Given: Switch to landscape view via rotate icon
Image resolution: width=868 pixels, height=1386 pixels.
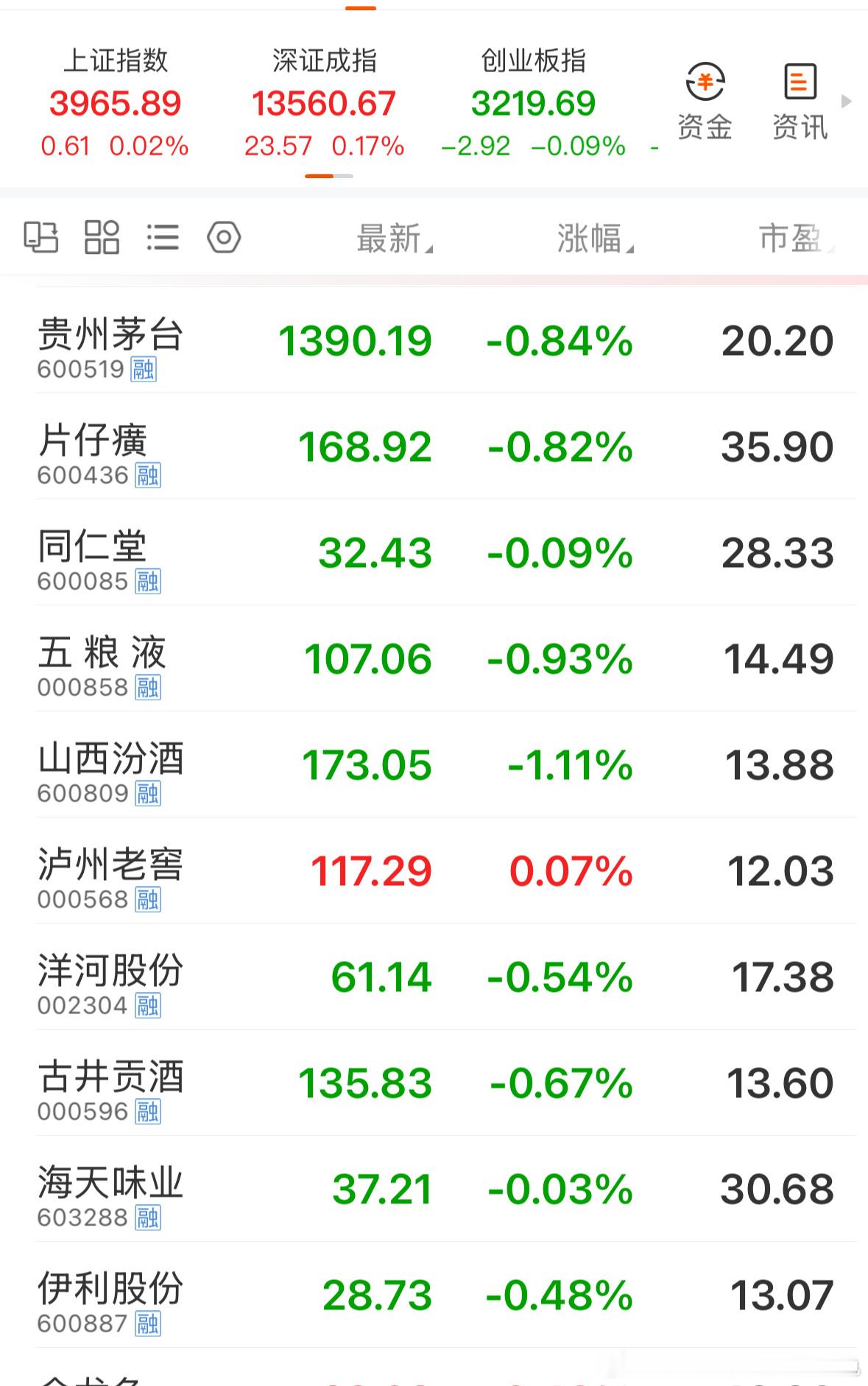Looking at the screenshot, I should tap(41, 237).
